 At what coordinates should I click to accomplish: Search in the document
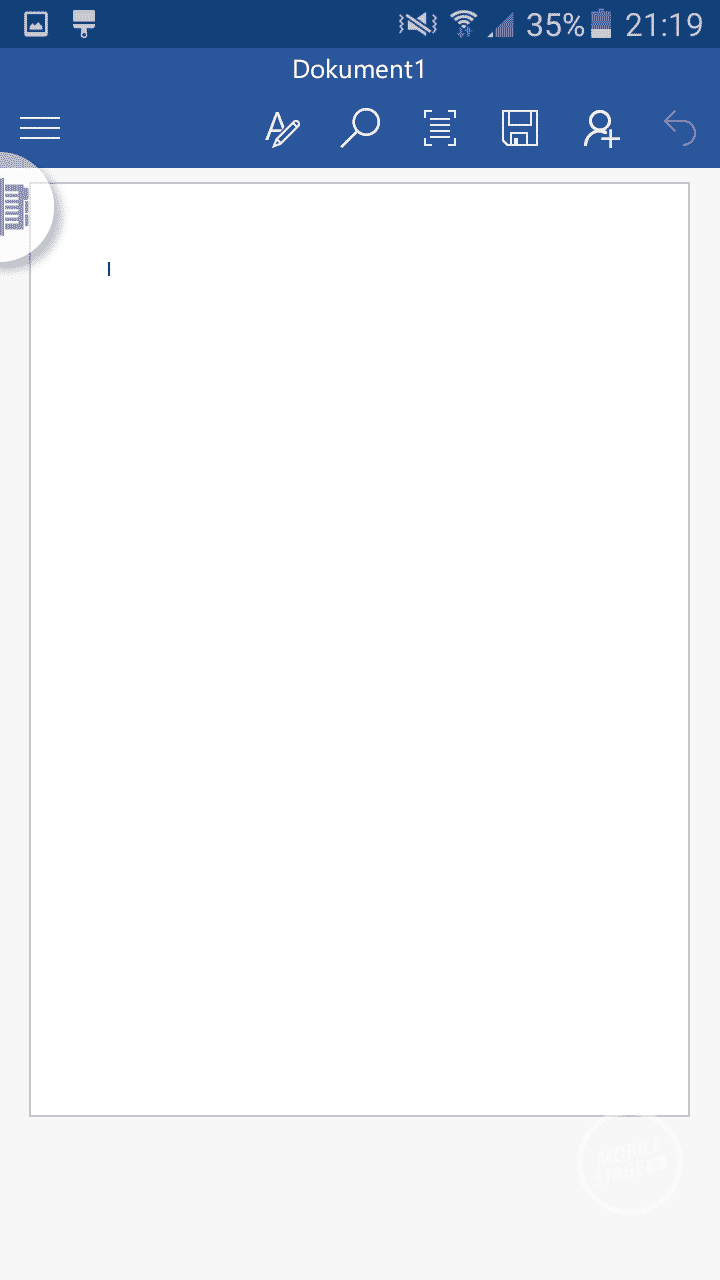point(360,128)
